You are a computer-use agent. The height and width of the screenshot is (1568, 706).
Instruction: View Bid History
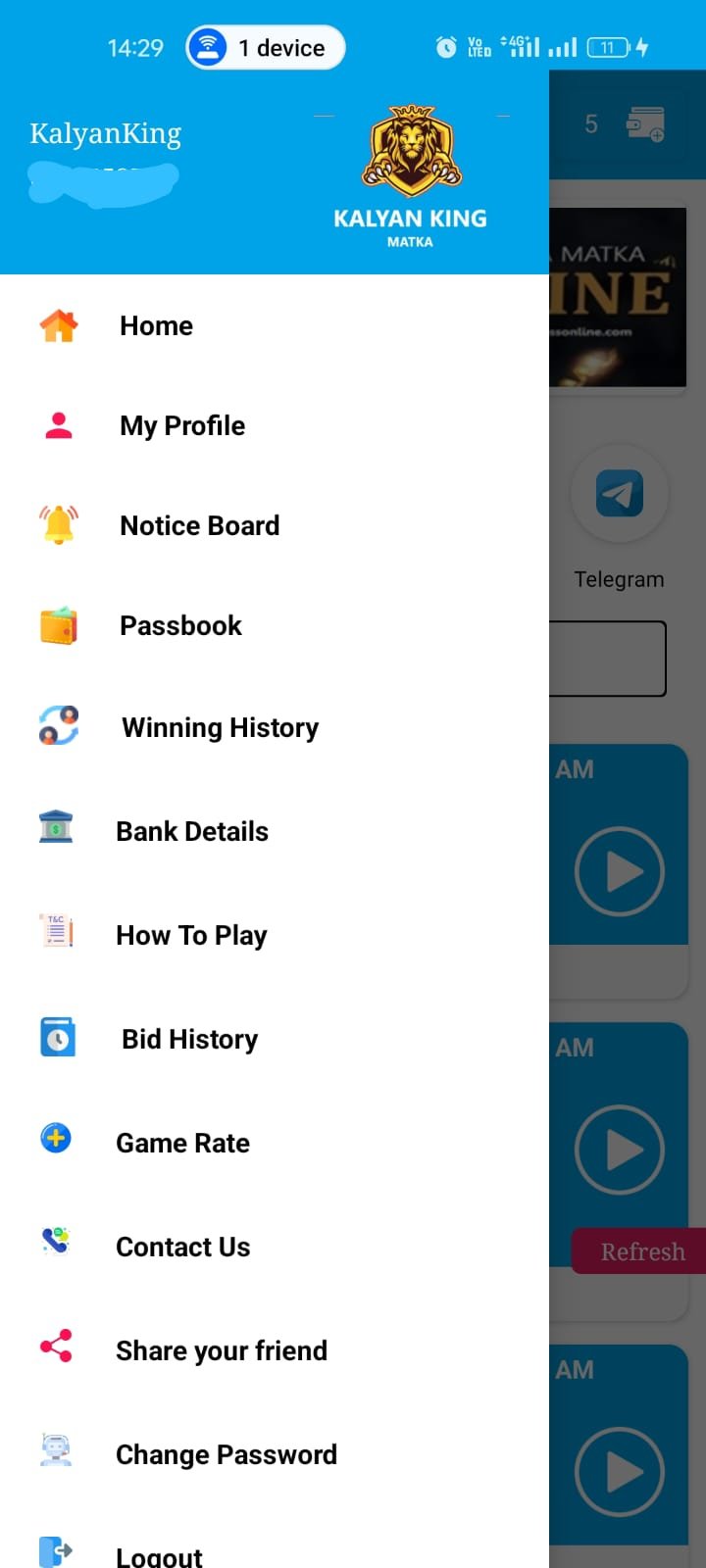point(189,1039)
